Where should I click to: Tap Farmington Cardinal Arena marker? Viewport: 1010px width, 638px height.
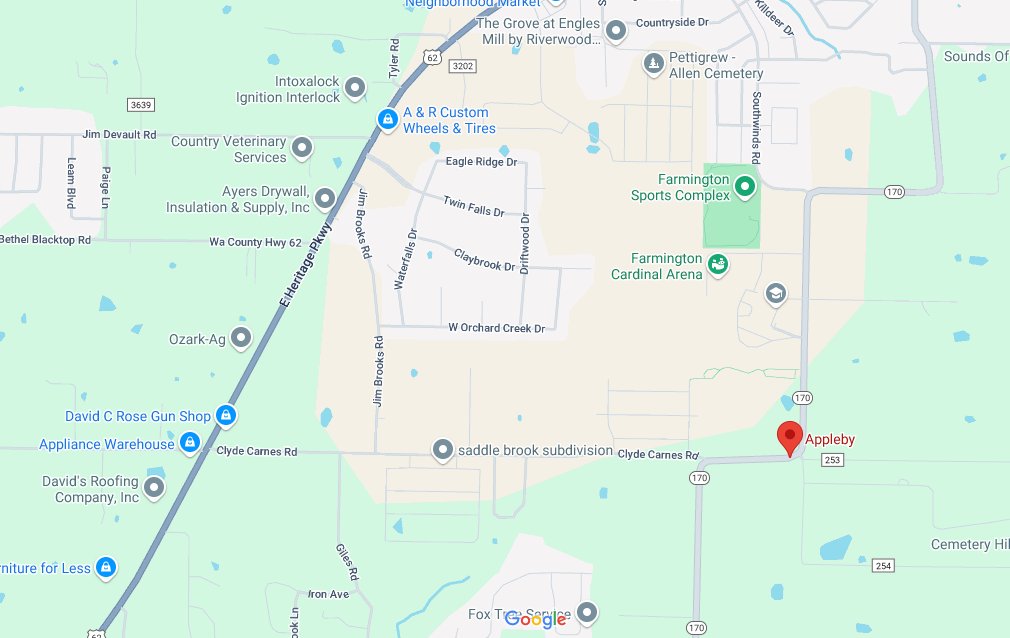click(x=717, y=265)
